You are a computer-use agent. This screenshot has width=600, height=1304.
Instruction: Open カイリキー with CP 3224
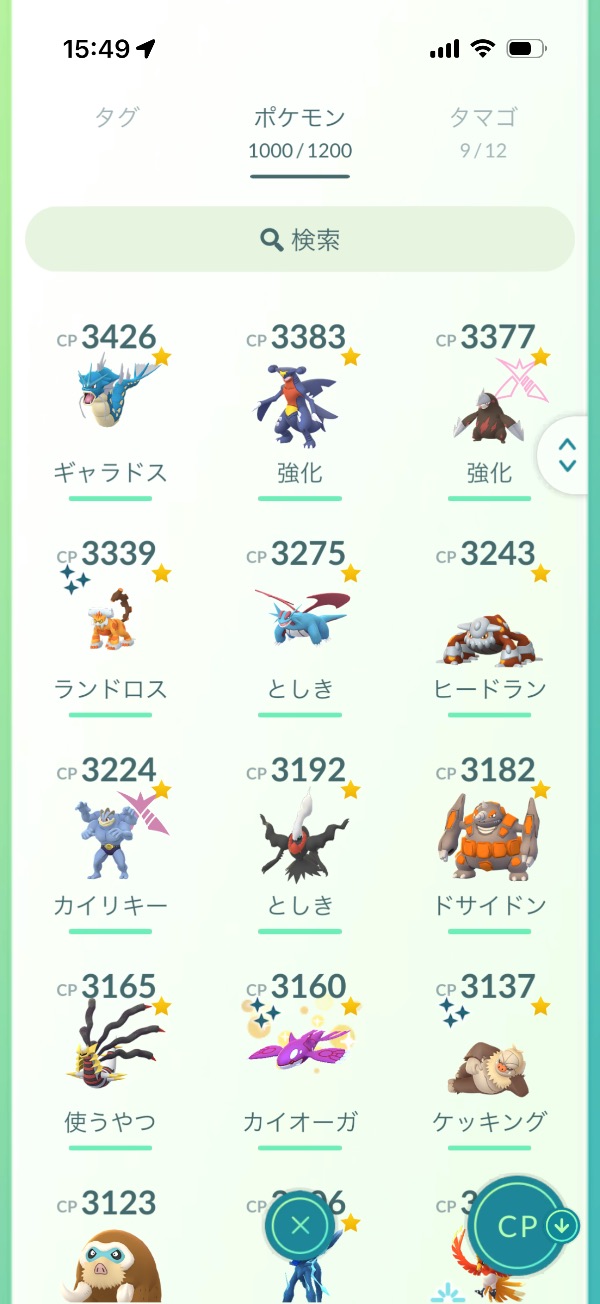(x=110, y=837)
